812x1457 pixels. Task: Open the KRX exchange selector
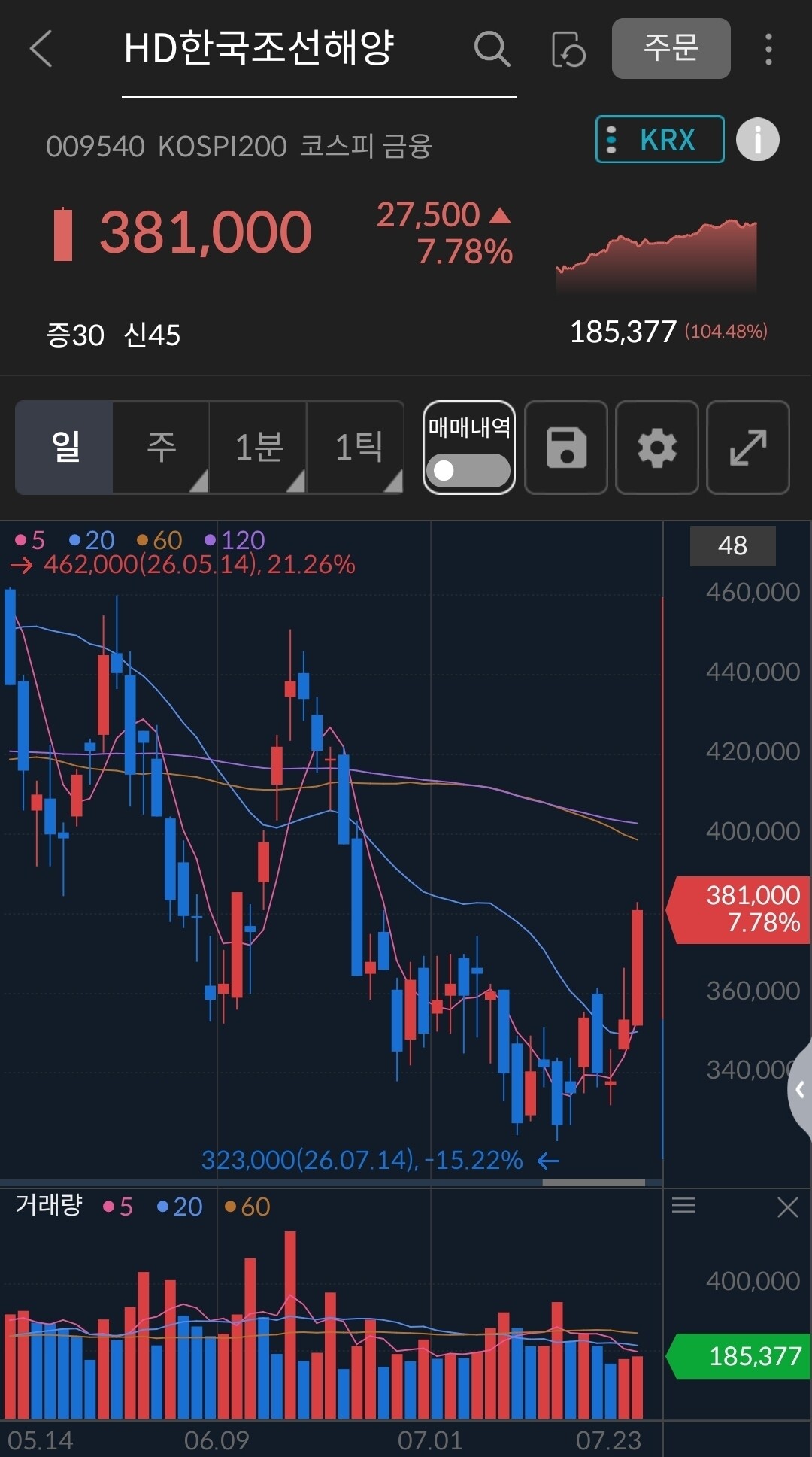pyautogui.click(x=660, y=139)
